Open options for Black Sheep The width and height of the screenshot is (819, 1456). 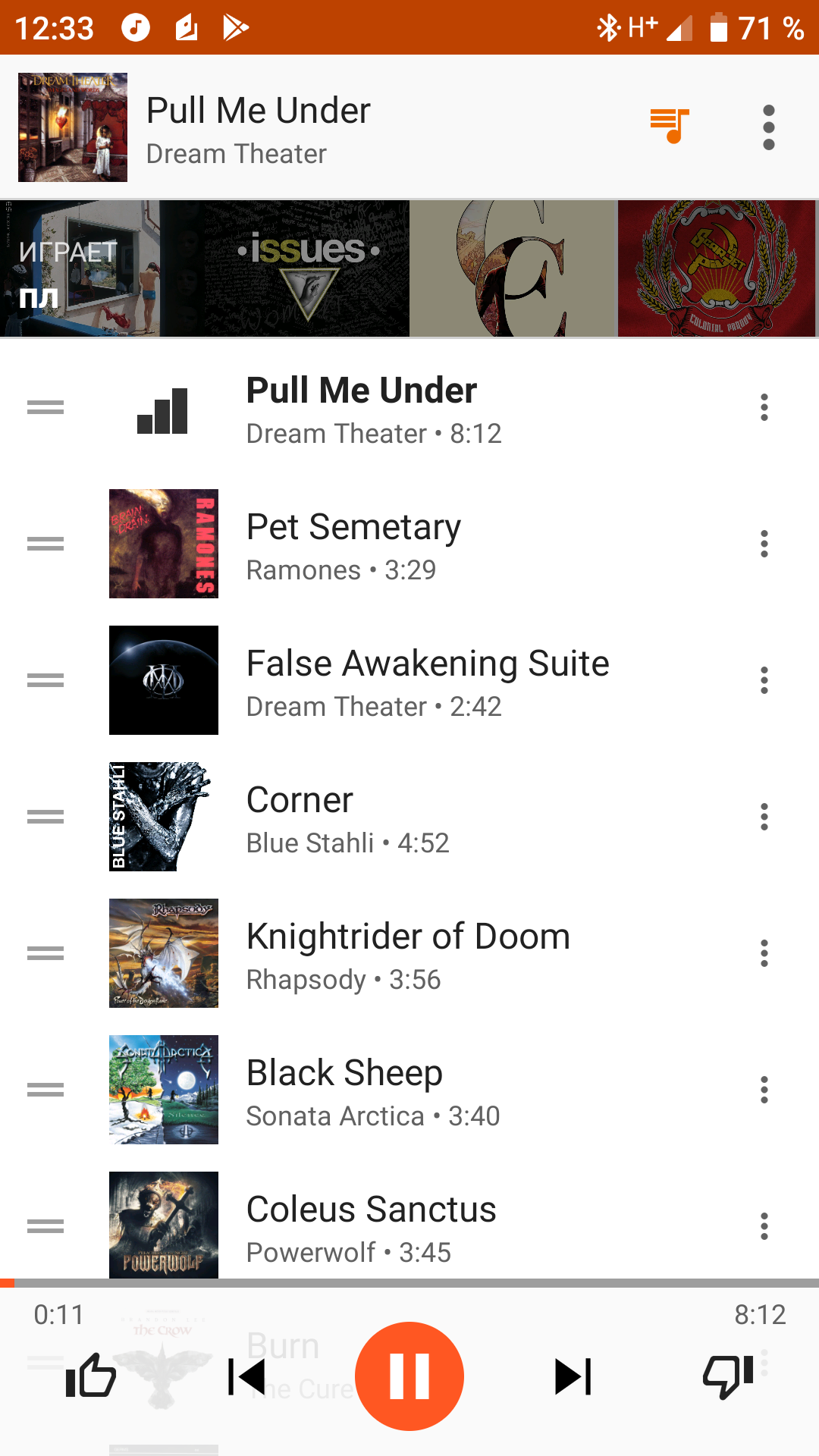(764, 1090)
